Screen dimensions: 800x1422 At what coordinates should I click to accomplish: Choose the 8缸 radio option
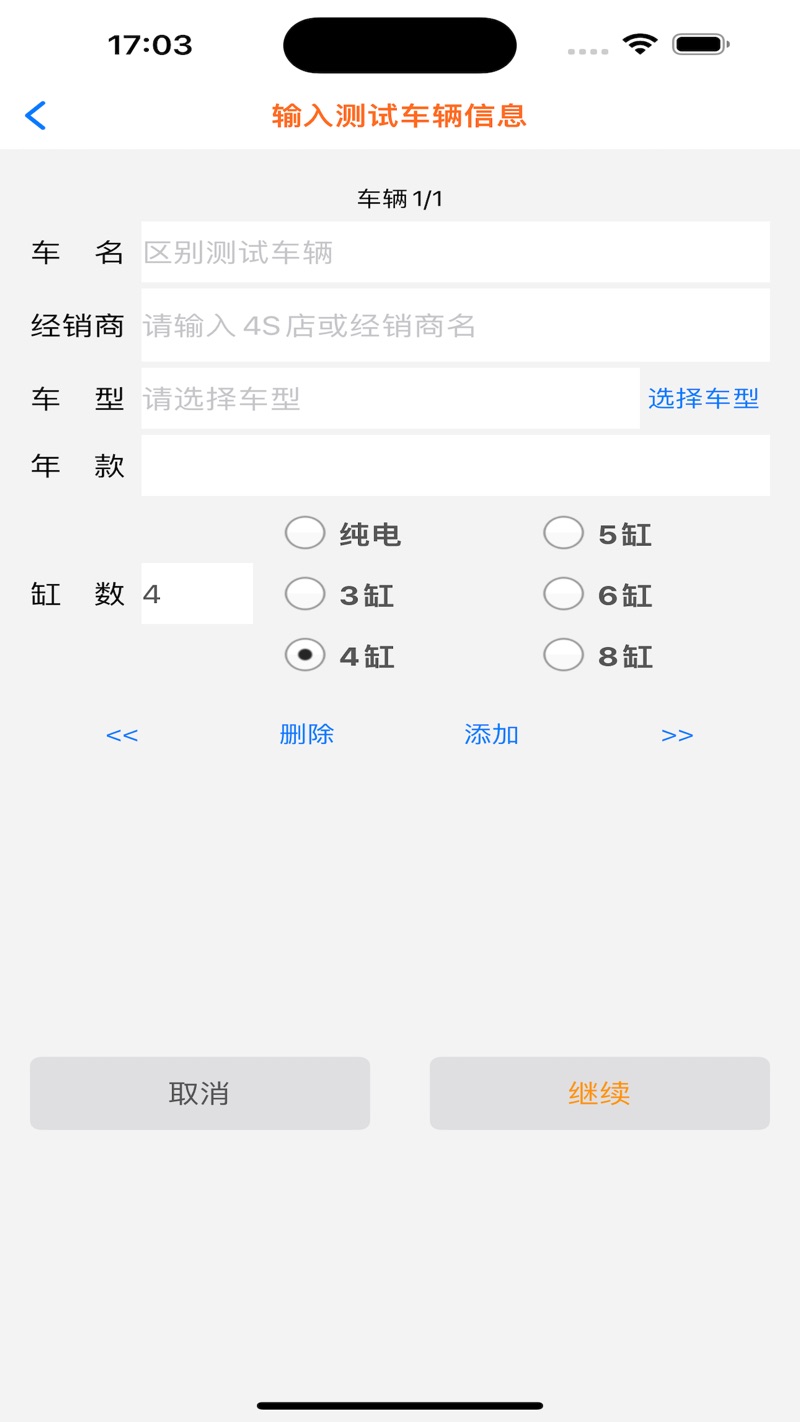point(564,656)
